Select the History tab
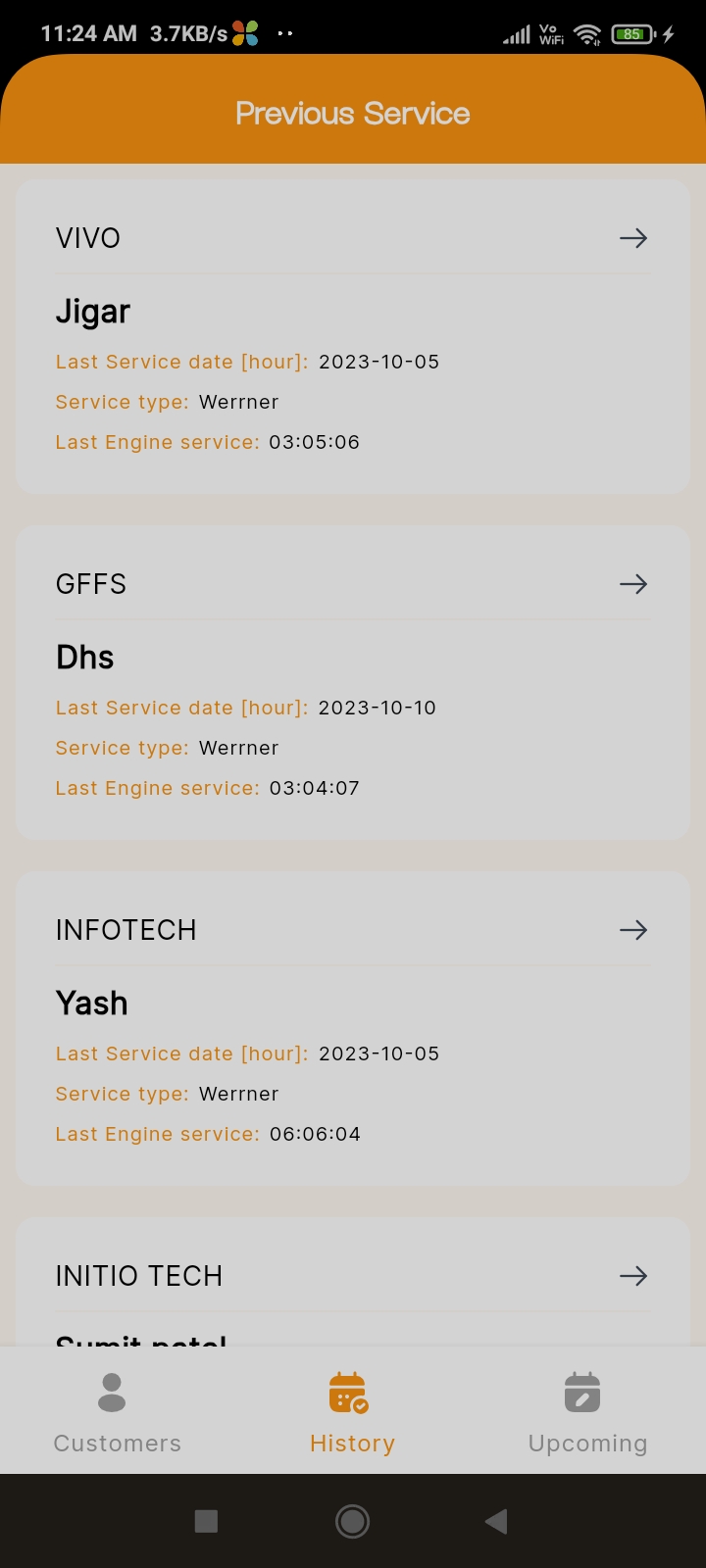Viewport: 706px width, 1568px height. point(352,1412)
